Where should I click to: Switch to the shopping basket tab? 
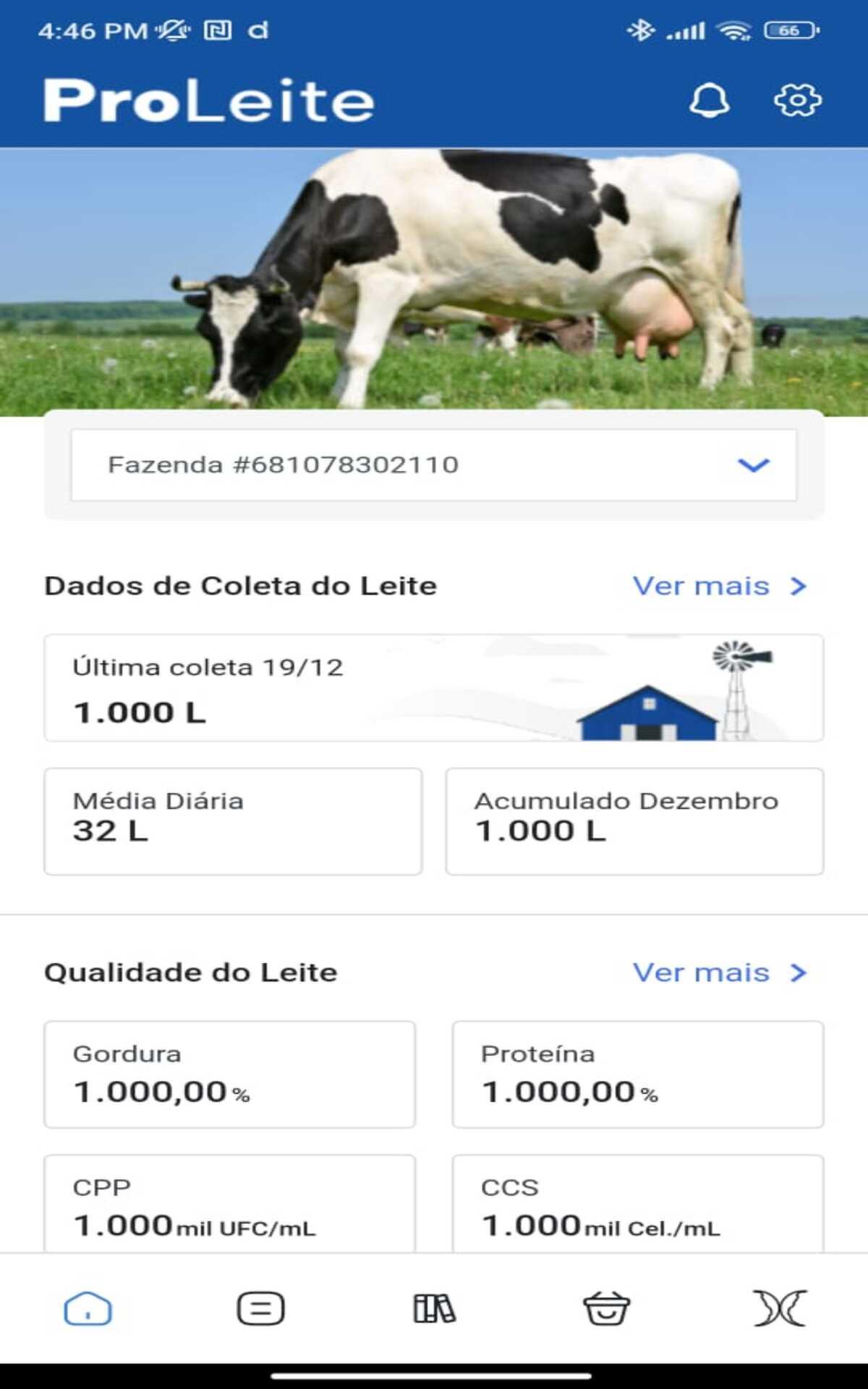coord(606,1309)
